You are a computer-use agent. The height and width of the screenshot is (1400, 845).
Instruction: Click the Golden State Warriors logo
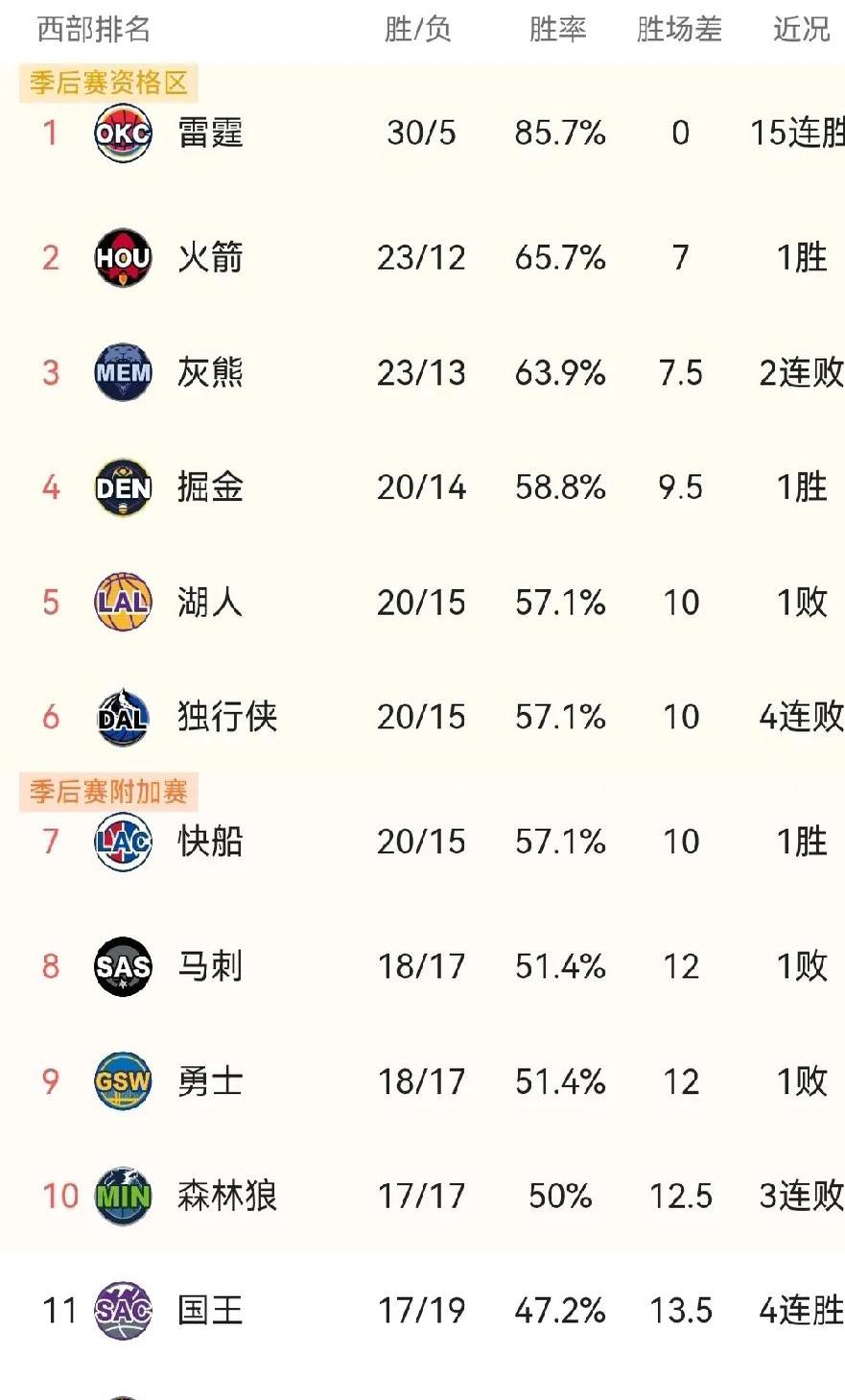click(123, 1080)
